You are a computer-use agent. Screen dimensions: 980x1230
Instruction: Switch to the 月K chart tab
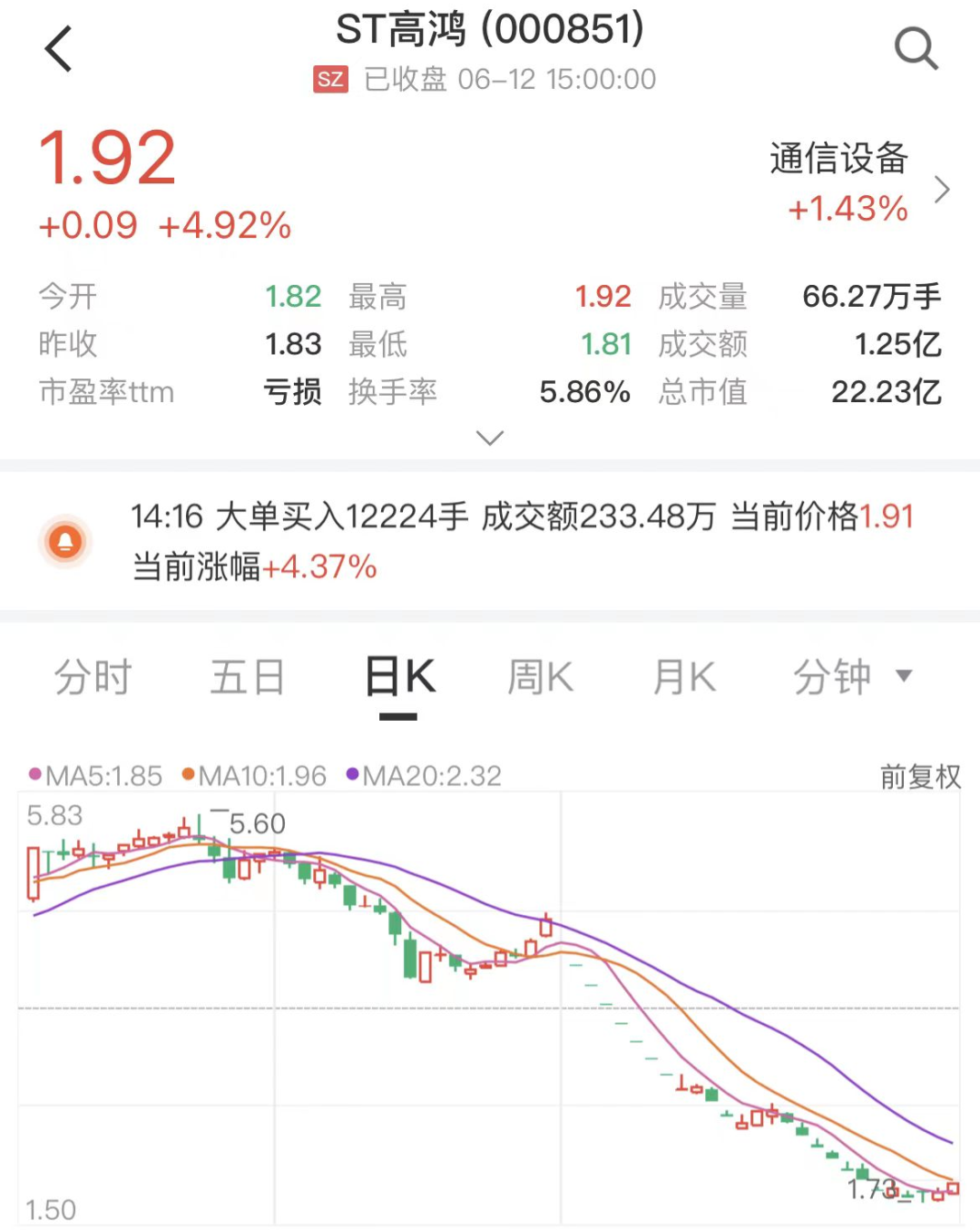point(684,677)
